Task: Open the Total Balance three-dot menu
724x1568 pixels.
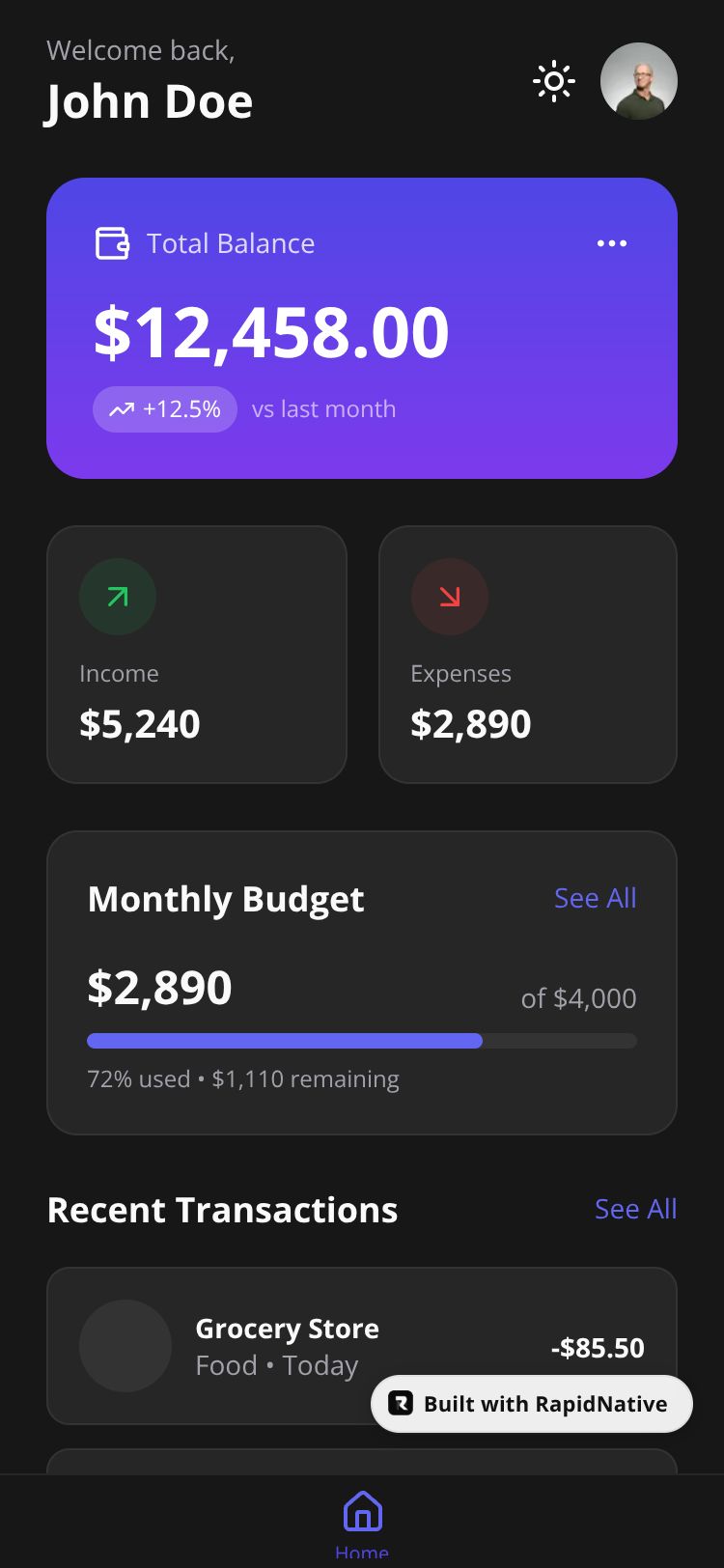Action: click(x=611, y=243)
